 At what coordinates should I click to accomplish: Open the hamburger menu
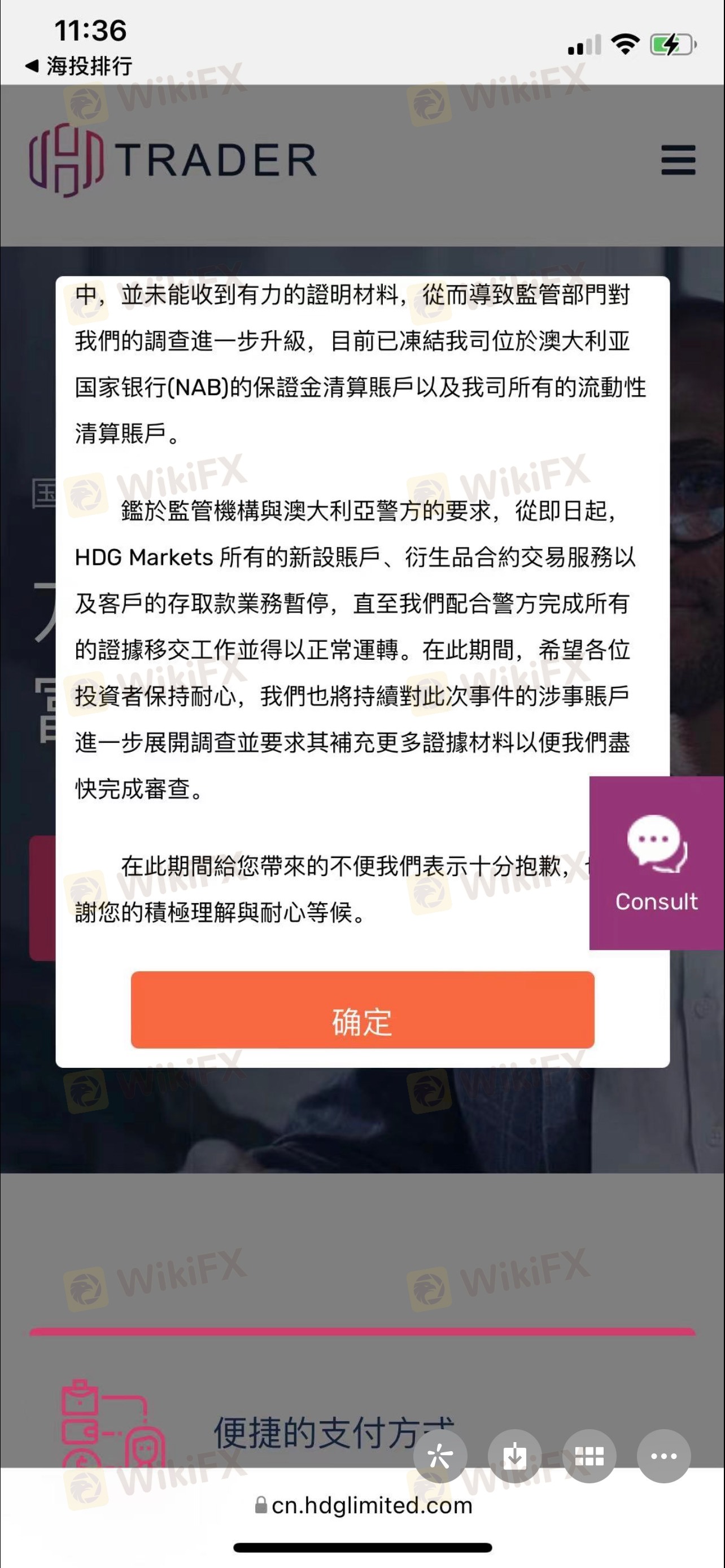678,160
